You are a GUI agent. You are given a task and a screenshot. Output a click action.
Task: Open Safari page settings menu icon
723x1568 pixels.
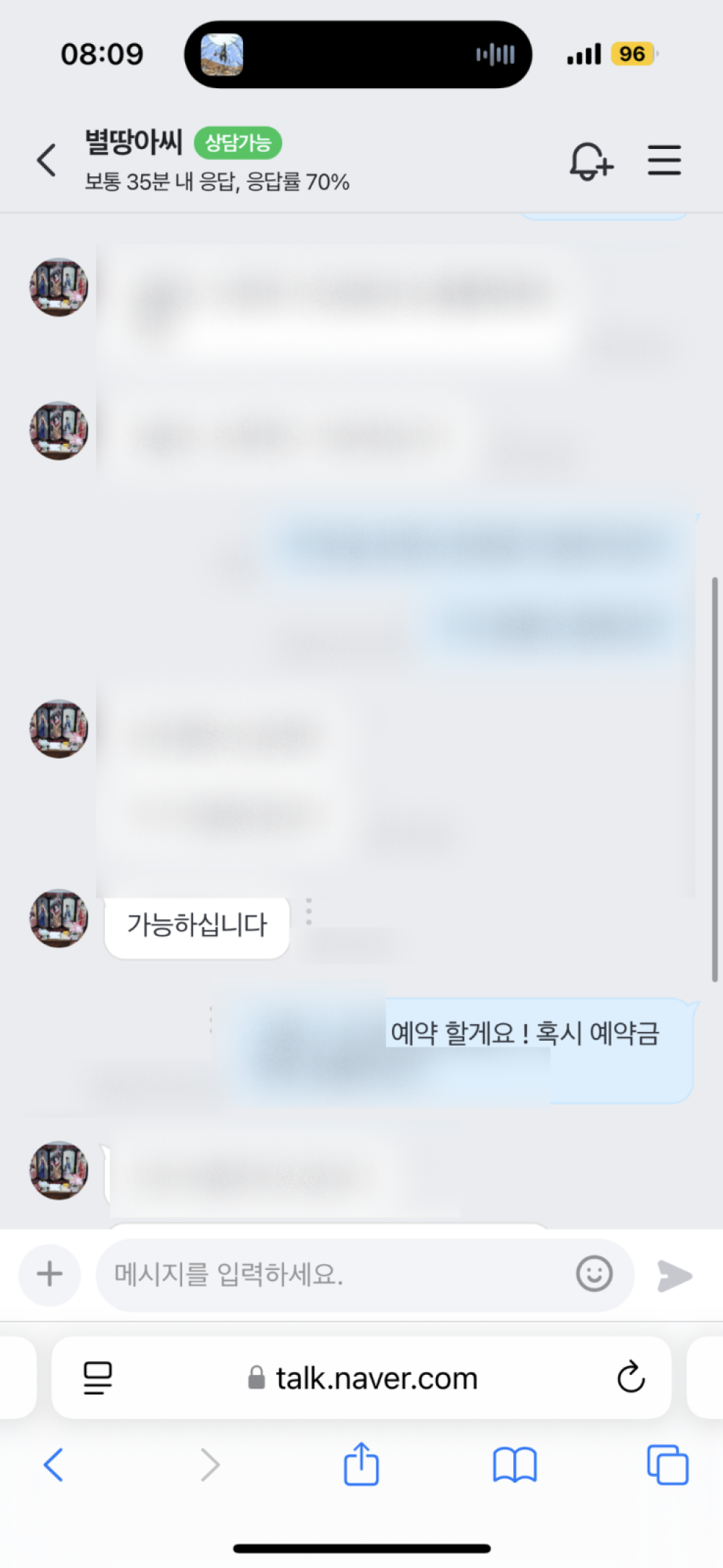coord(98,1378)
